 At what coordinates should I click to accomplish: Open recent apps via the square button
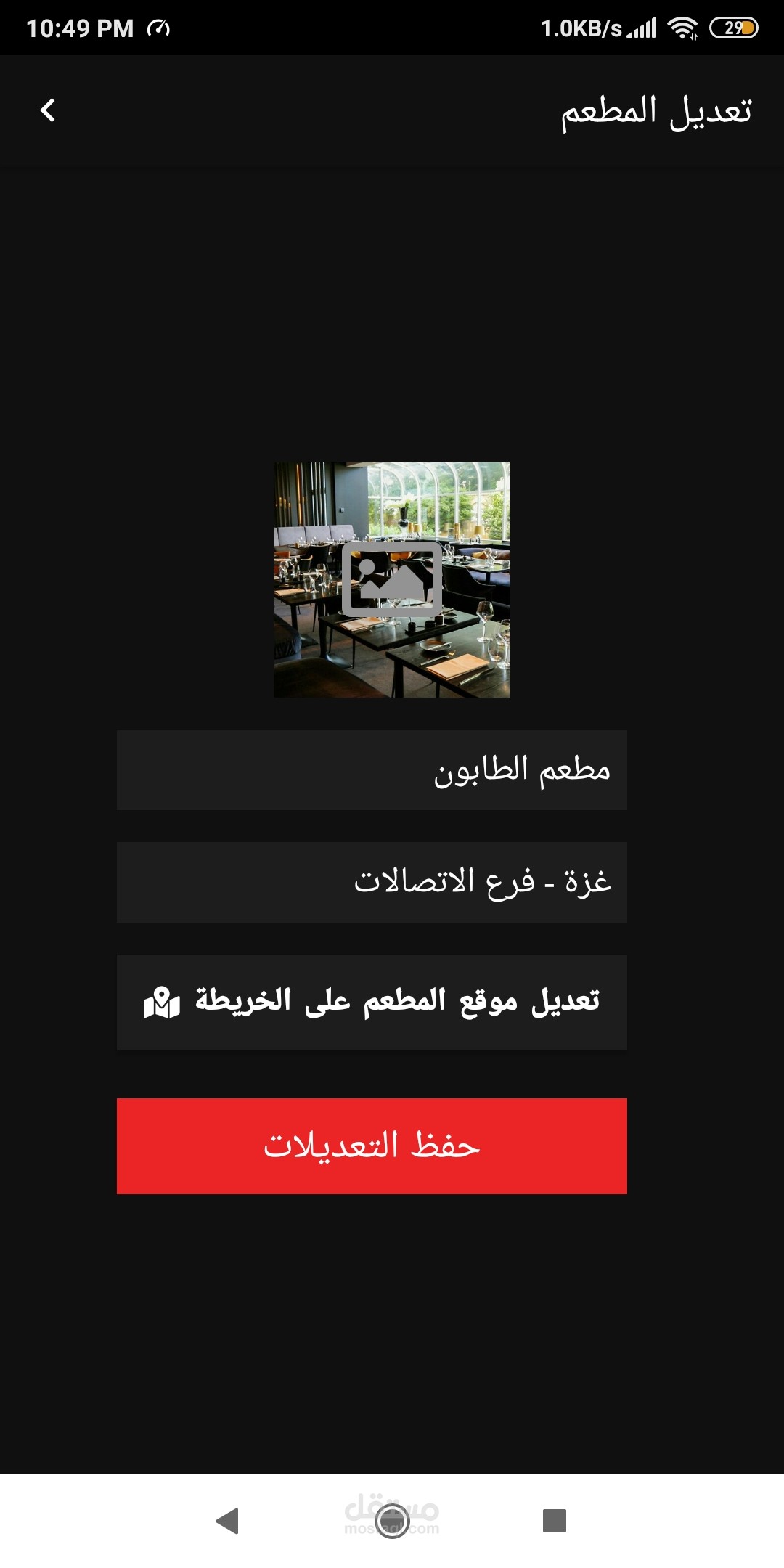[555, 1520]
